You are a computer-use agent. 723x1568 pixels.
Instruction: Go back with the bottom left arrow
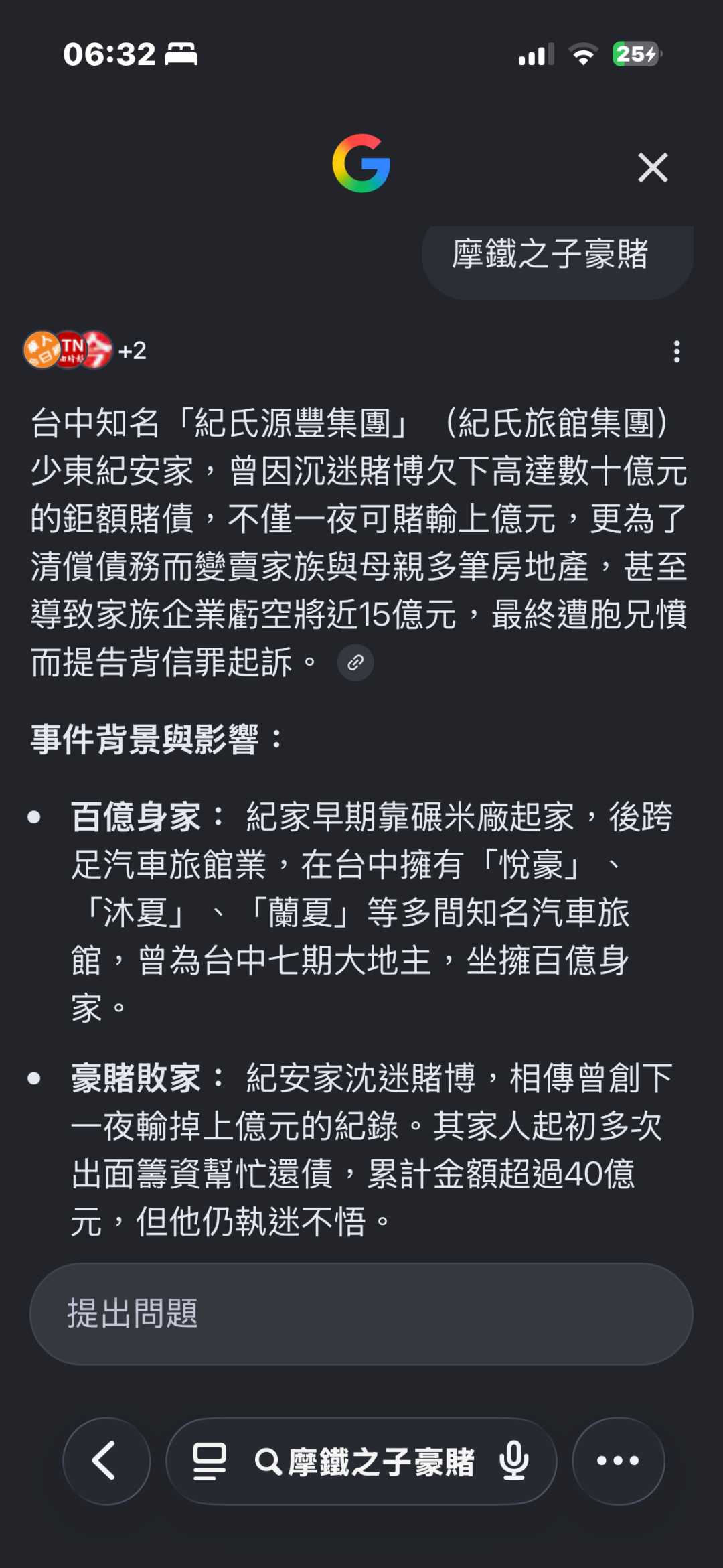106,1461
